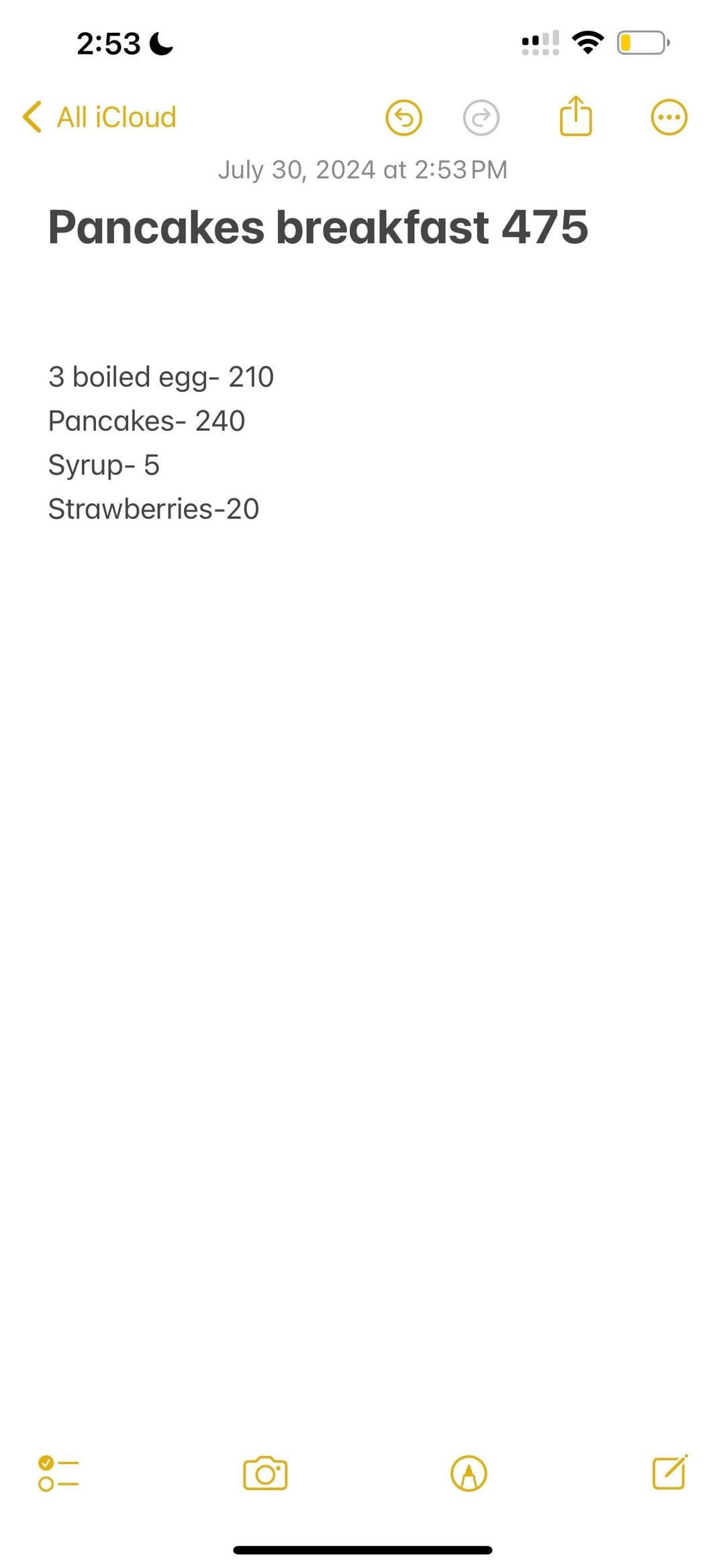This screenshot has height=1568, width=725.
Task: Undo the last edit
Action: [403, 118]
